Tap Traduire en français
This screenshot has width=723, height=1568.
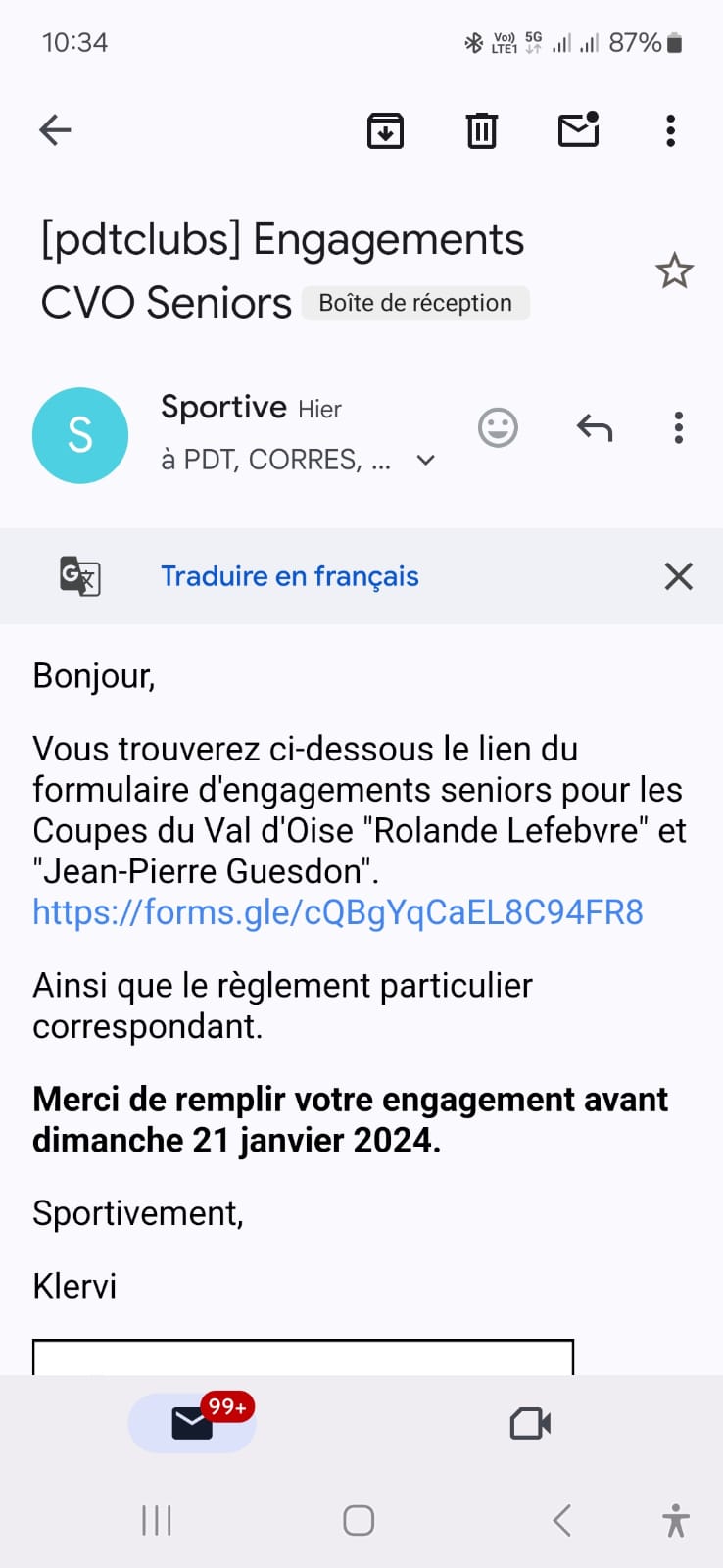coord(289,576)
